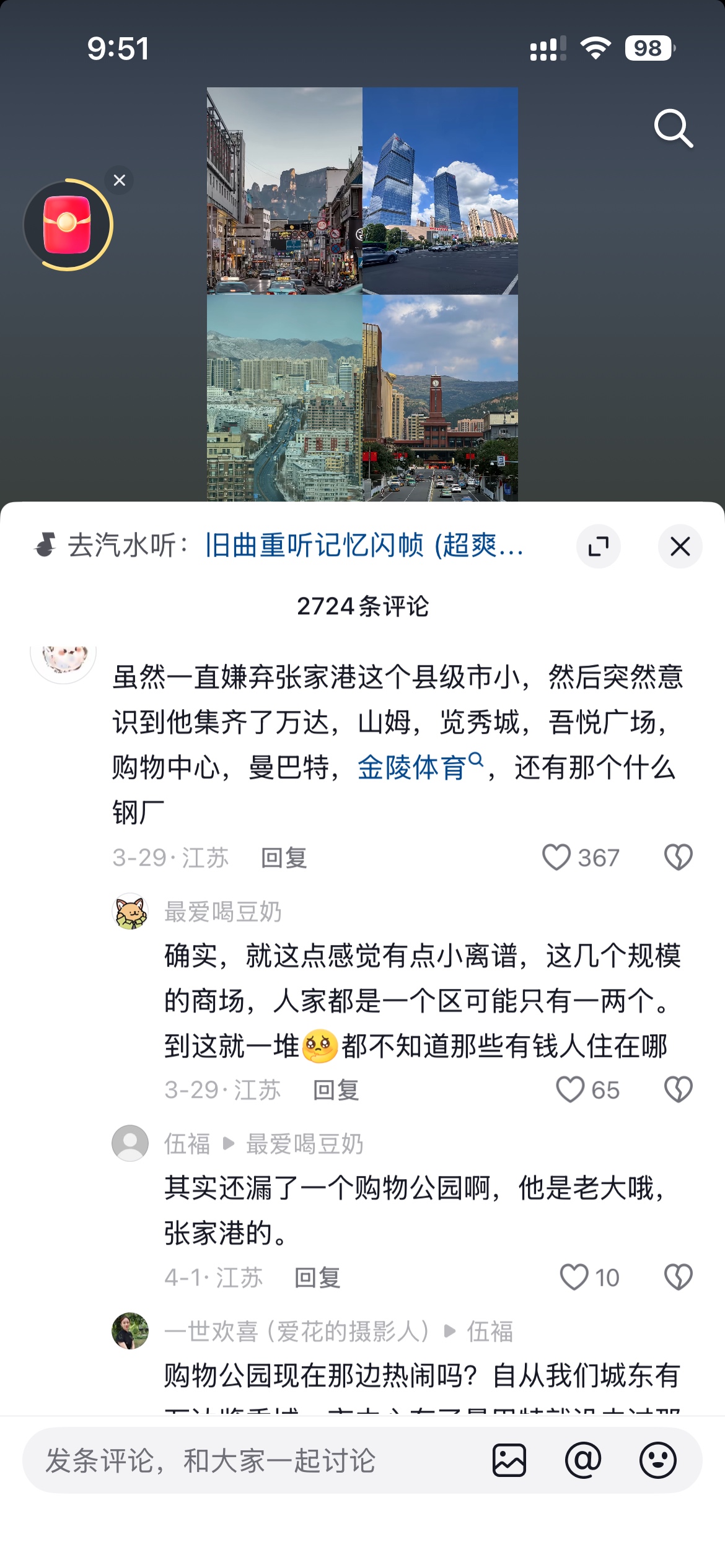Reply to the 张家港 top comment
The height and width of the screenshot is (1568, 725).
click(284, 858)
